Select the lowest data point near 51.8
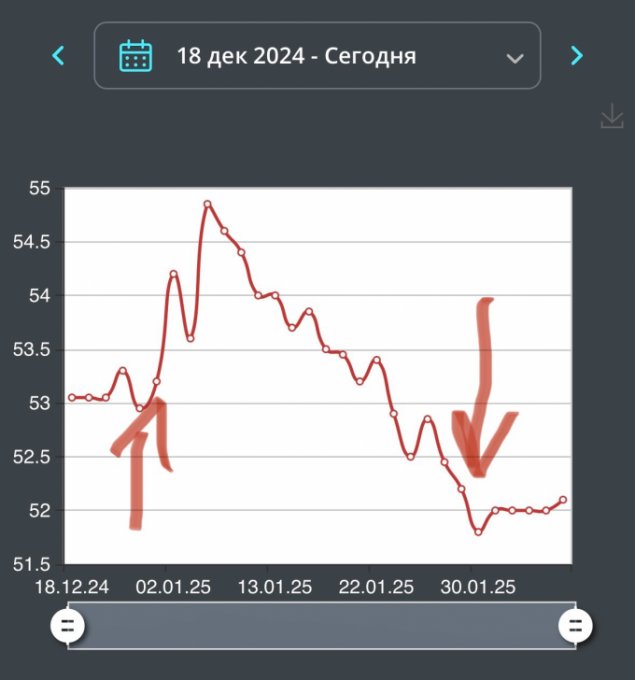Viewport: 635px width, 680px height. (478, 532)
